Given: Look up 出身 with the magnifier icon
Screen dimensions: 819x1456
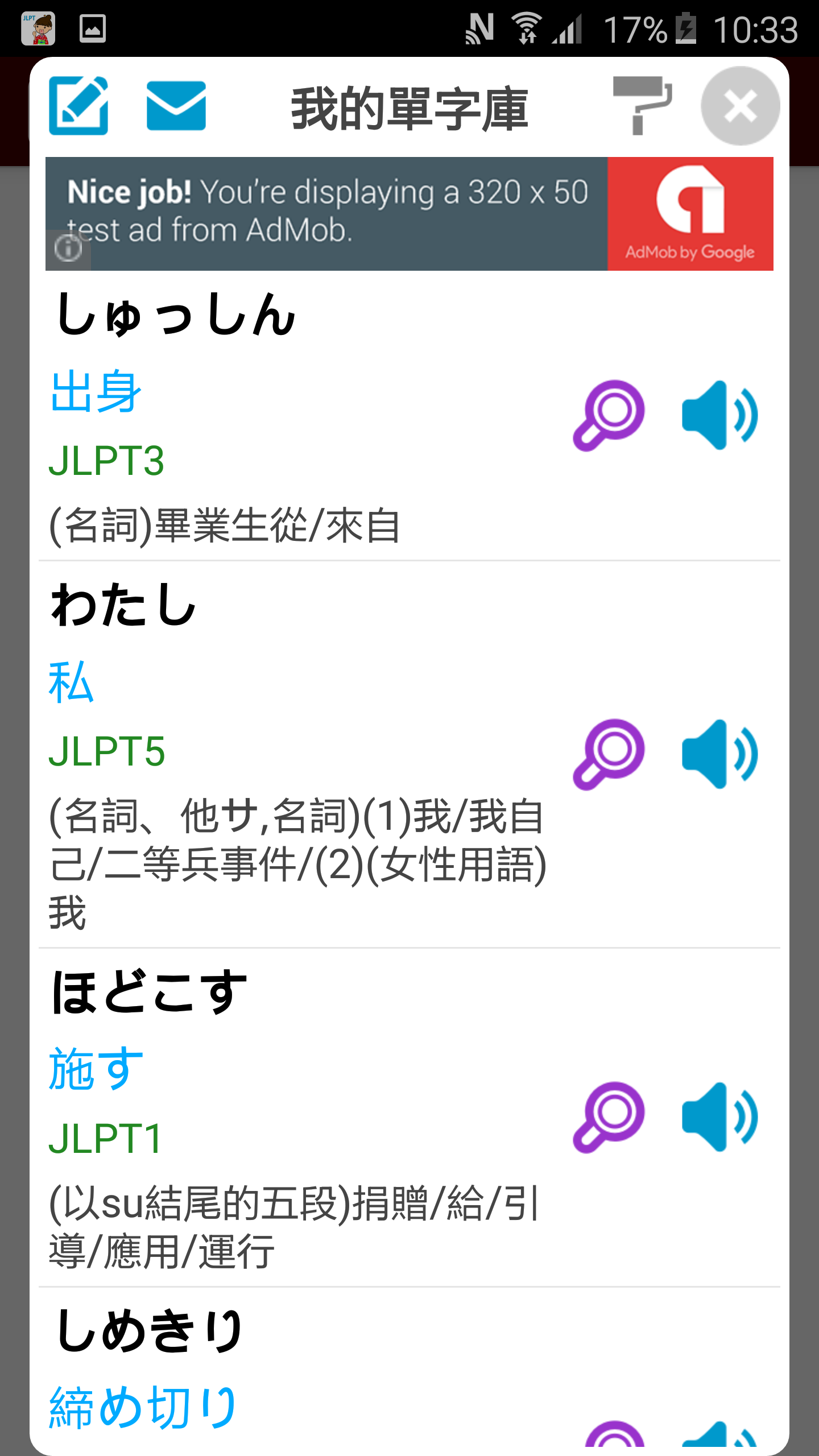Looking at the screenshot, I should pos(609,416).
